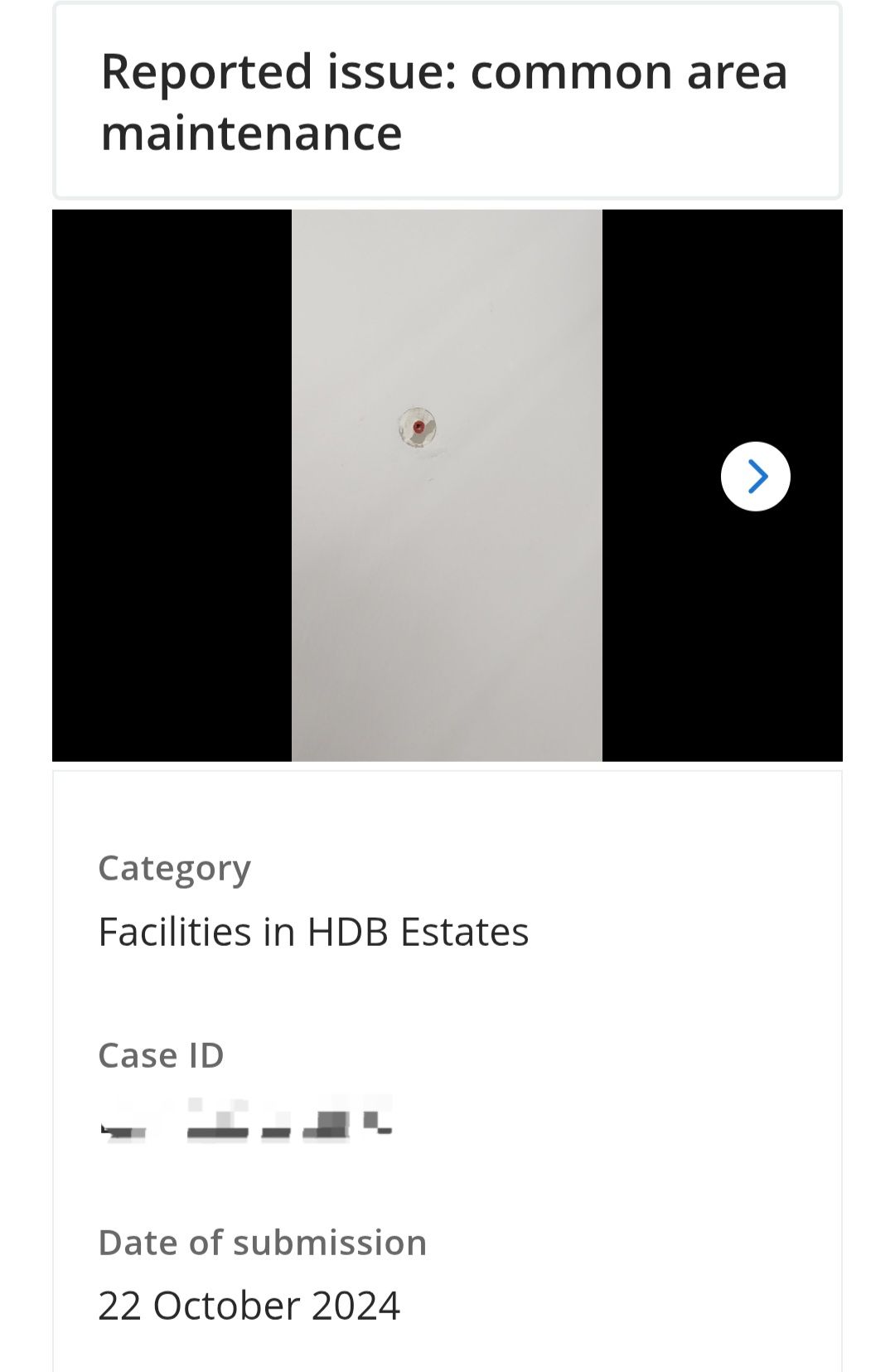
Task: Click the 'Date of submission' label
Action: [262, 1242]
